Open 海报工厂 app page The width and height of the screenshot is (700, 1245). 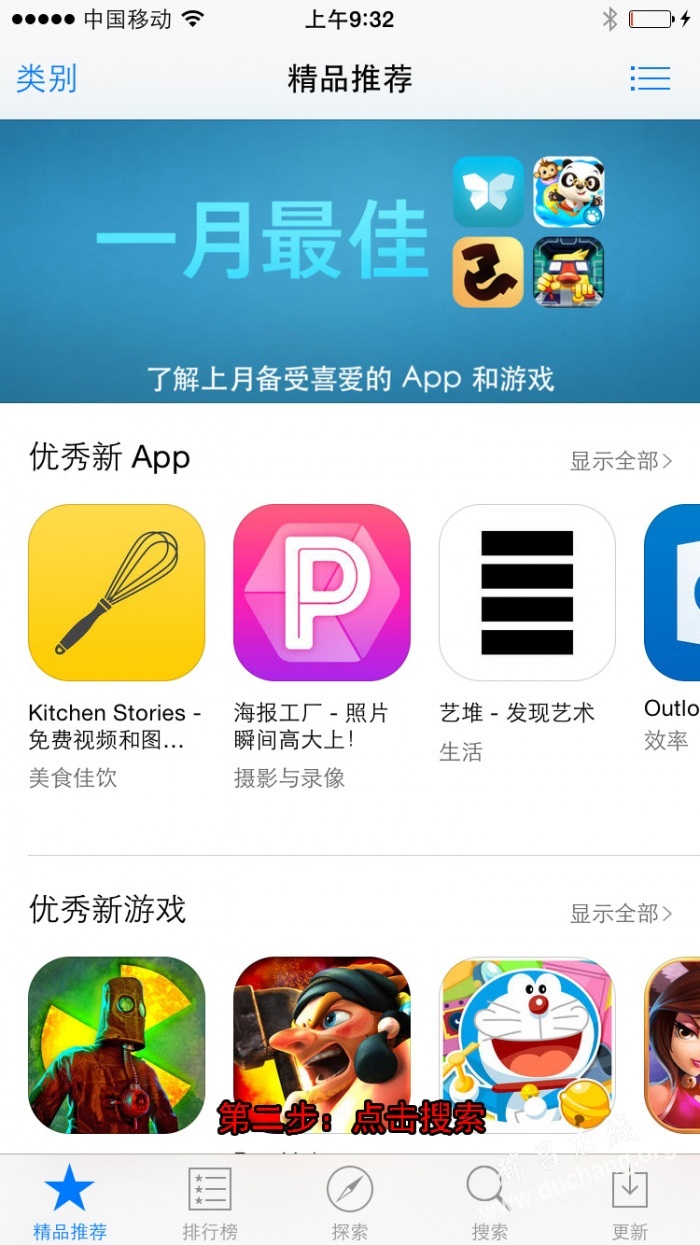pyautogui.click(x=321, y=592)
